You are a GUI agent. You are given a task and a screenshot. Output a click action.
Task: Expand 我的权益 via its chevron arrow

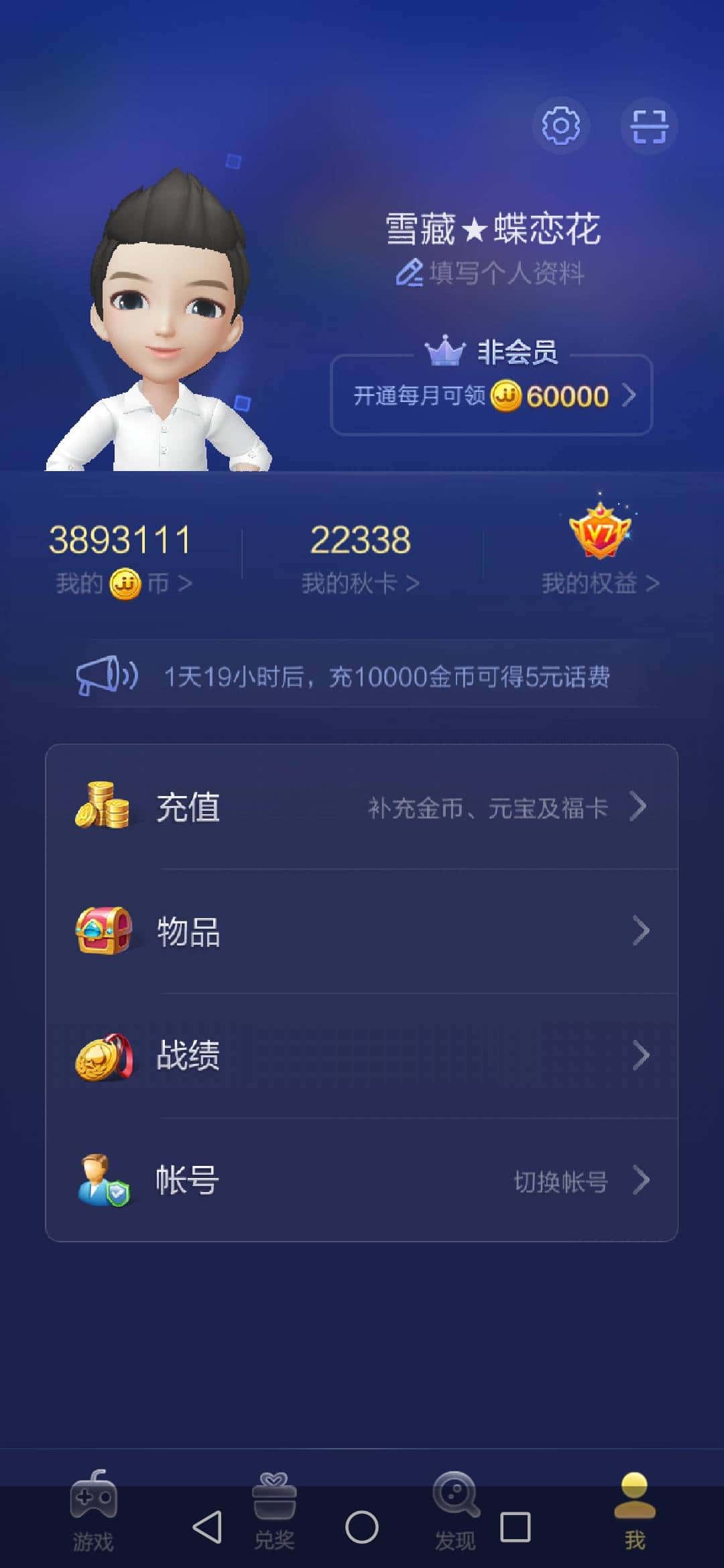pos(651,582)
